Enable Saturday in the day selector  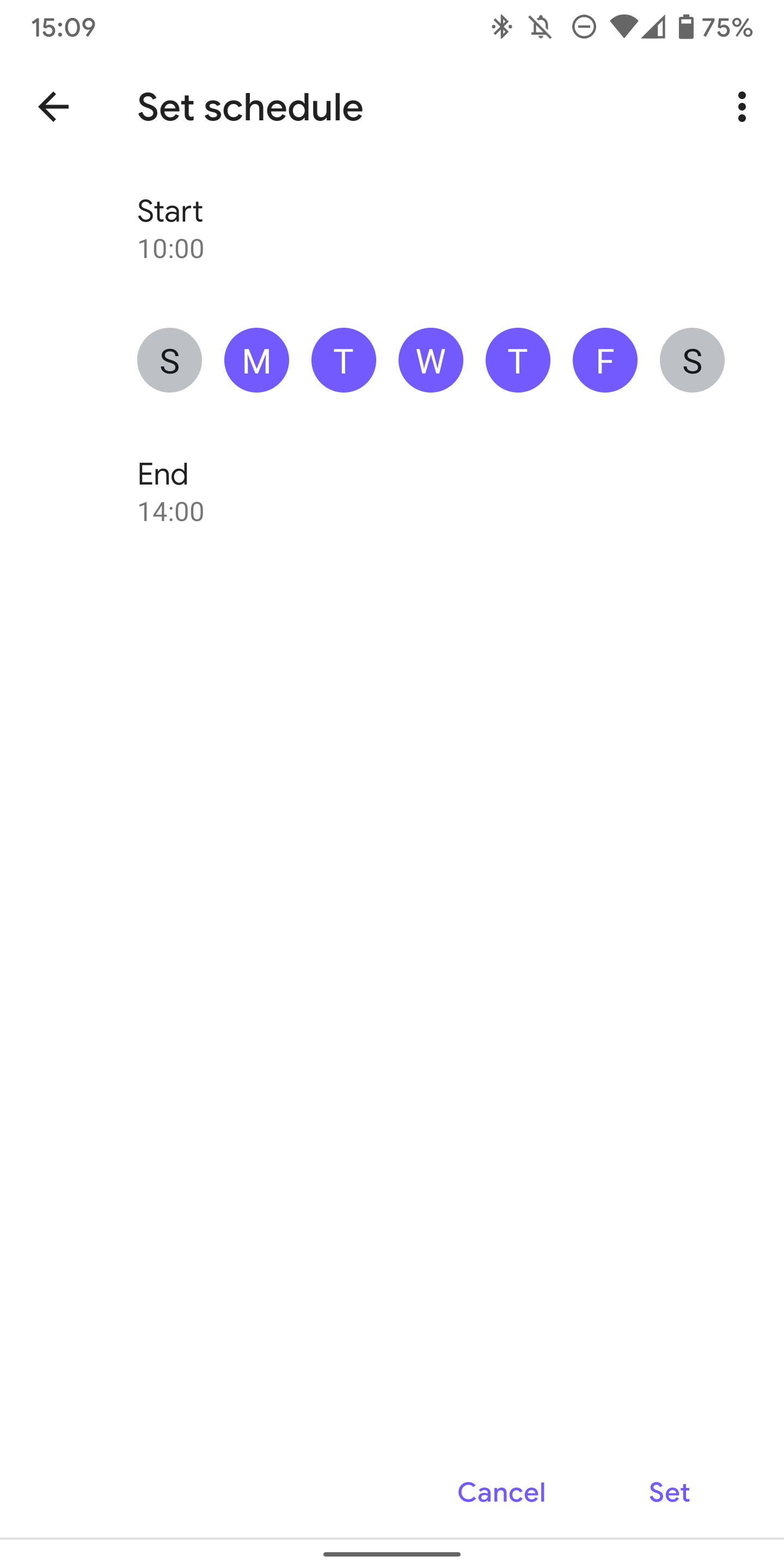[691, 360]
